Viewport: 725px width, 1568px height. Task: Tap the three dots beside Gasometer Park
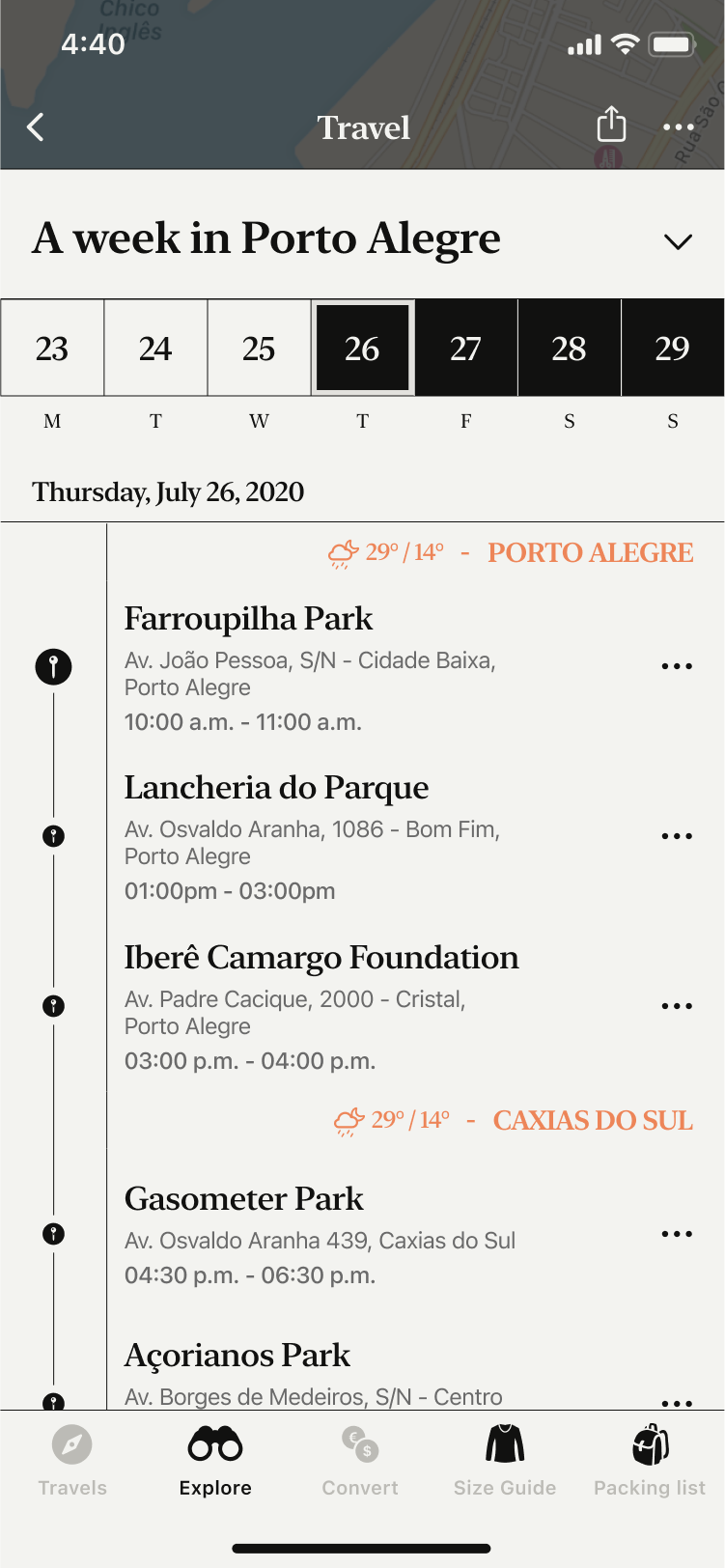click(677, 1234)
